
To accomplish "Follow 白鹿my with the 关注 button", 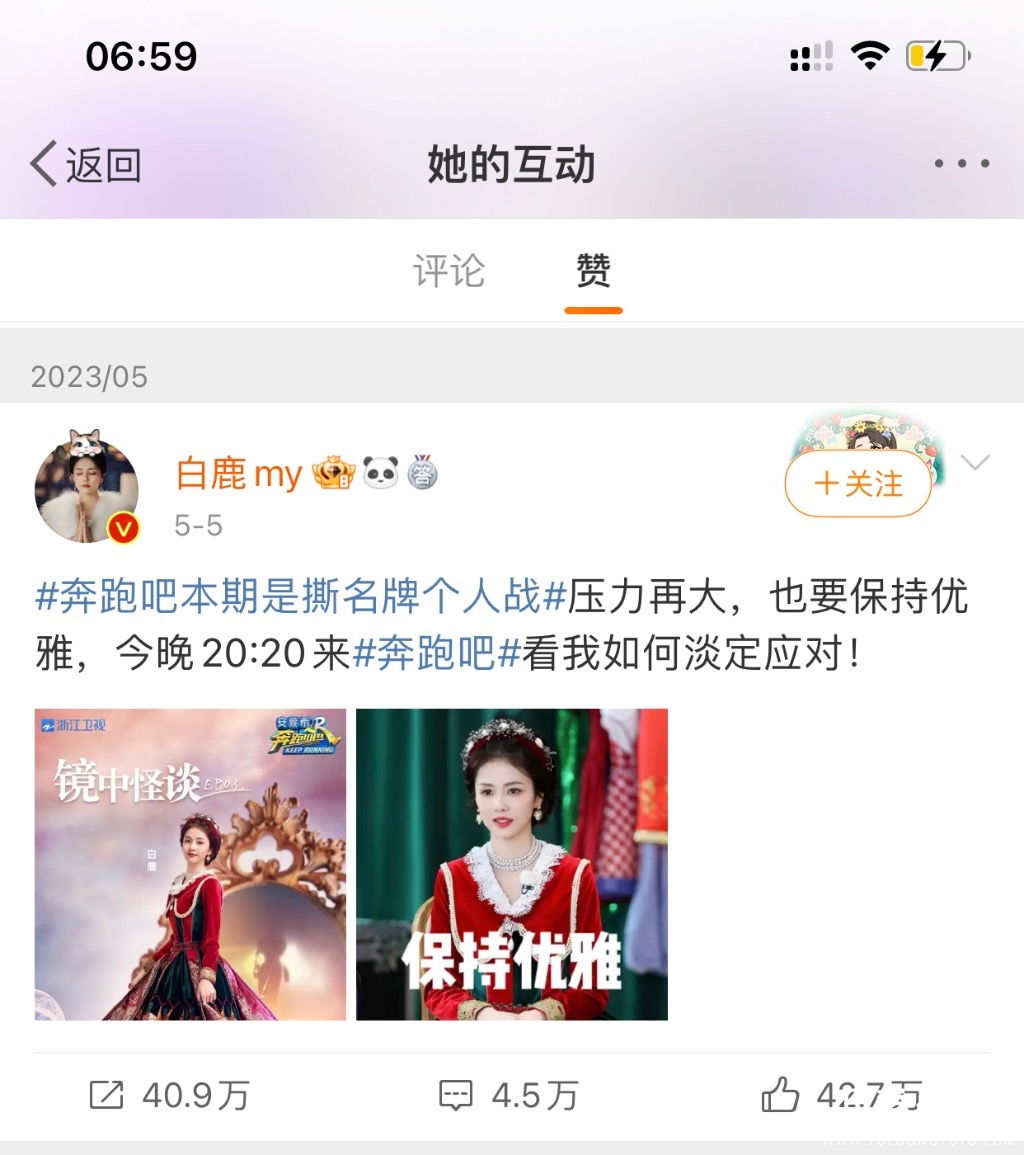I will click(858, 485).
